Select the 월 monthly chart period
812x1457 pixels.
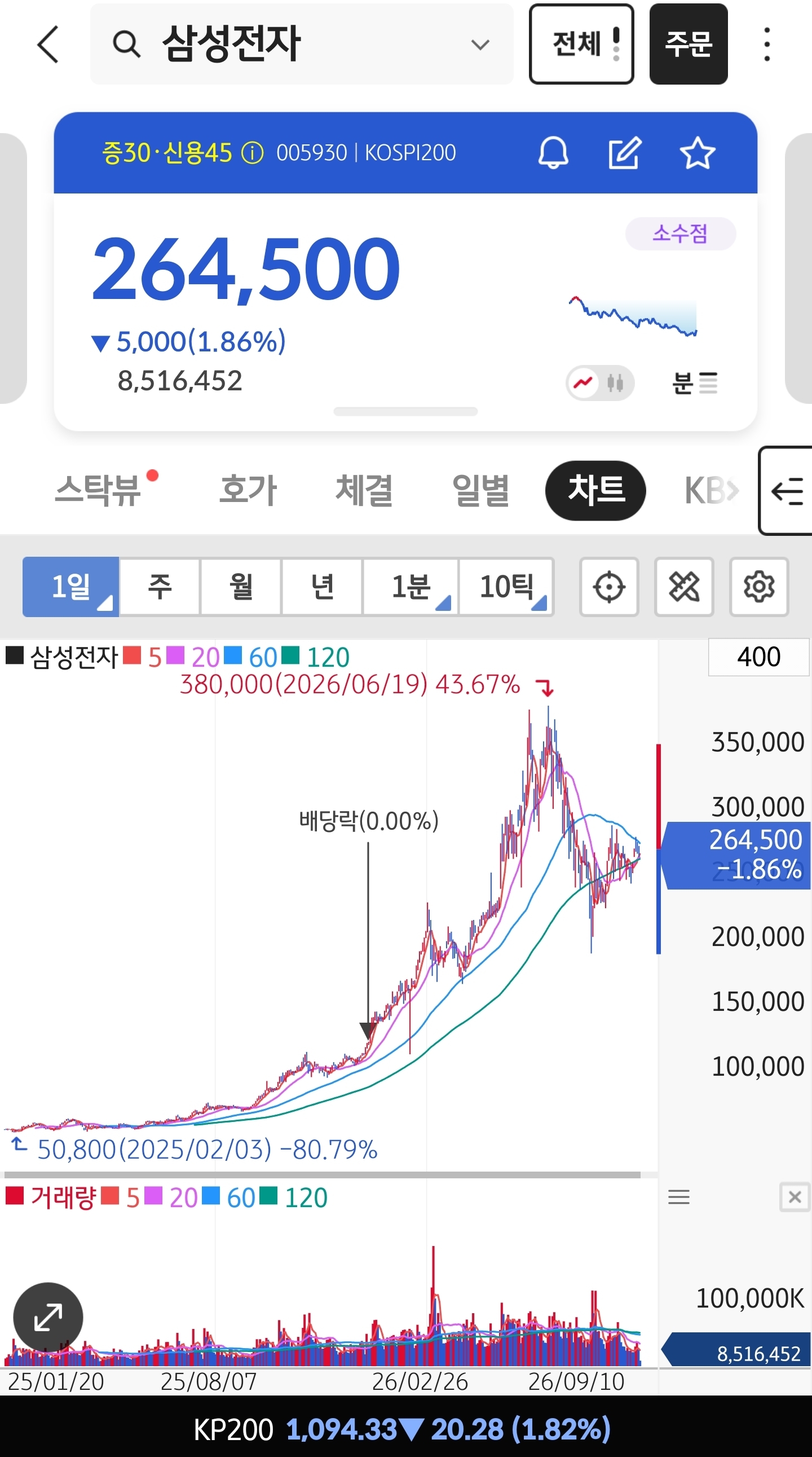pyautogui.click(x=241, y=587)
